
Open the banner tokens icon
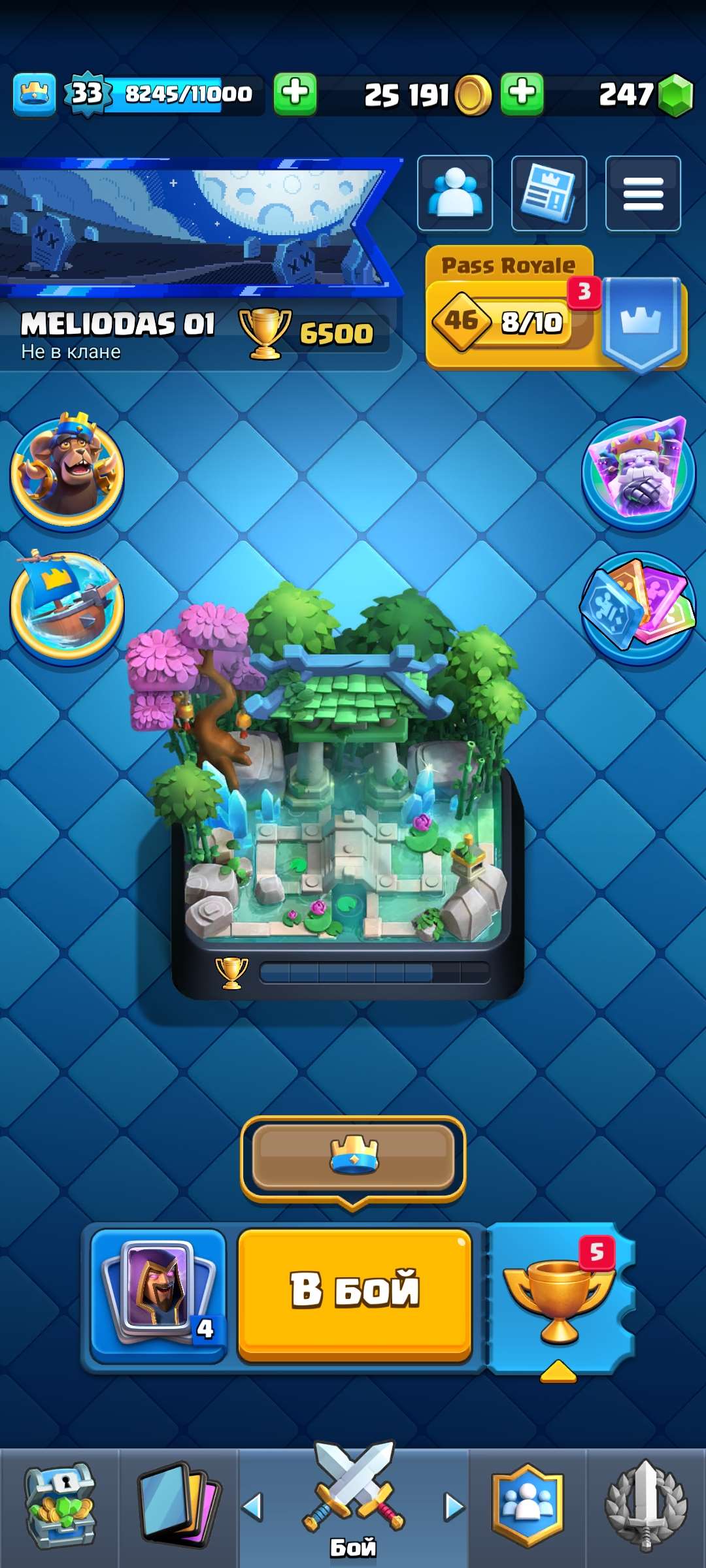click(x=639, y=606)
